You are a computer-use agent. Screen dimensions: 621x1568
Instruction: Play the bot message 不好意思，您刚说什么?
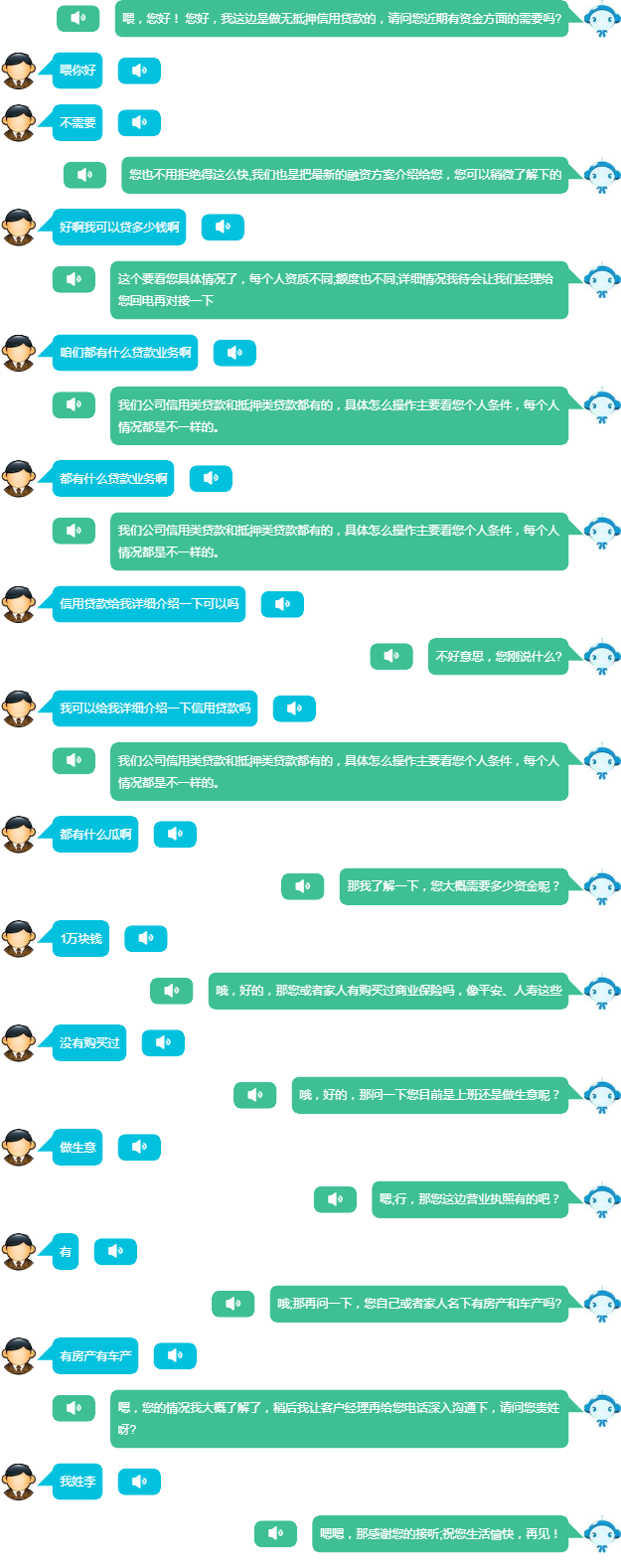tap(391, 656)
